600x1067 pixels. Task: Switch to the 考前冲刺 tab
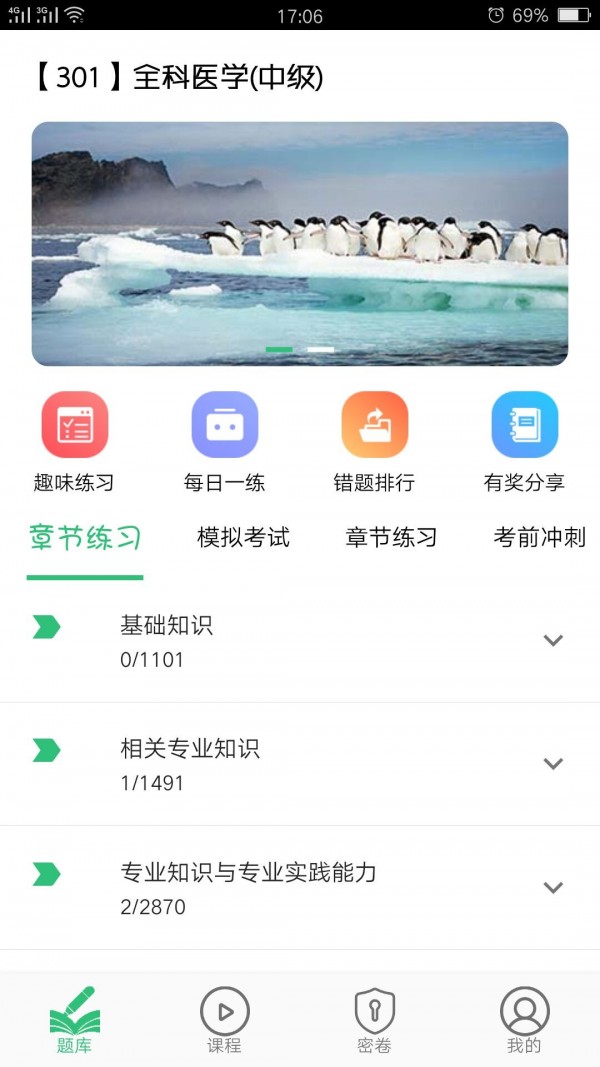539,538
